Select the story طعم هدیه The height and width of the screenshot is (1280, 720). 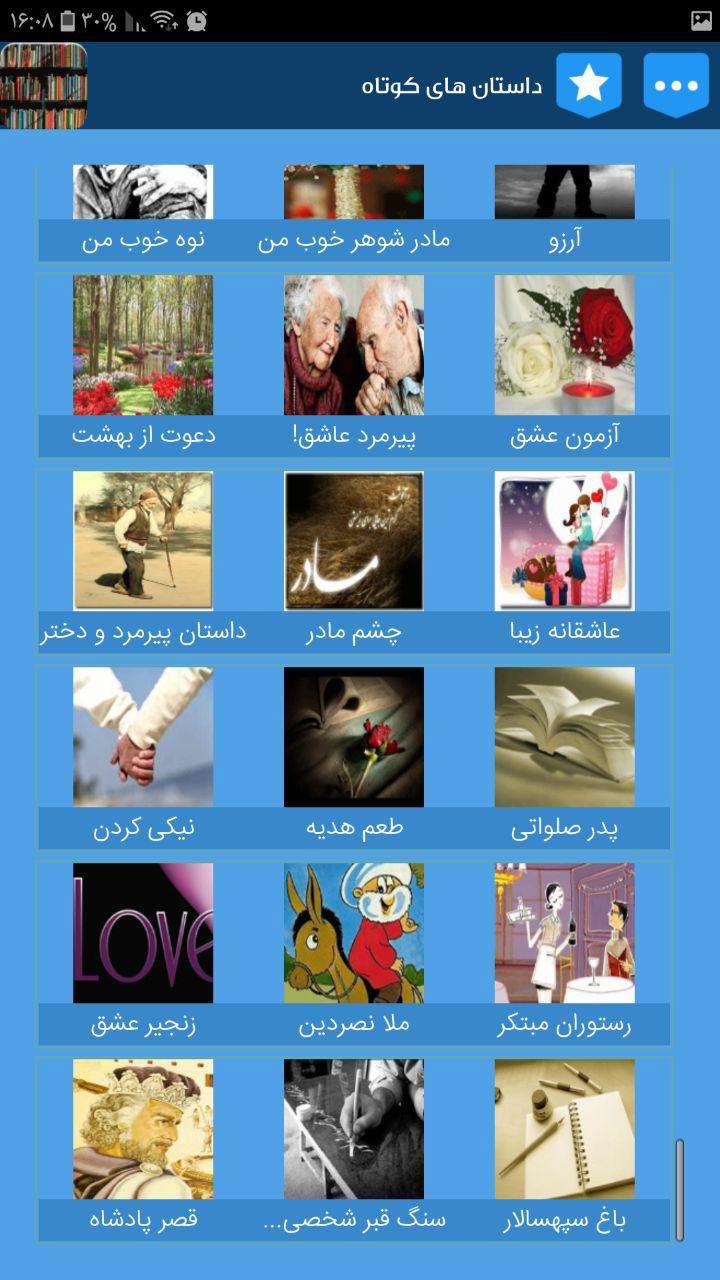coord(354,757)
